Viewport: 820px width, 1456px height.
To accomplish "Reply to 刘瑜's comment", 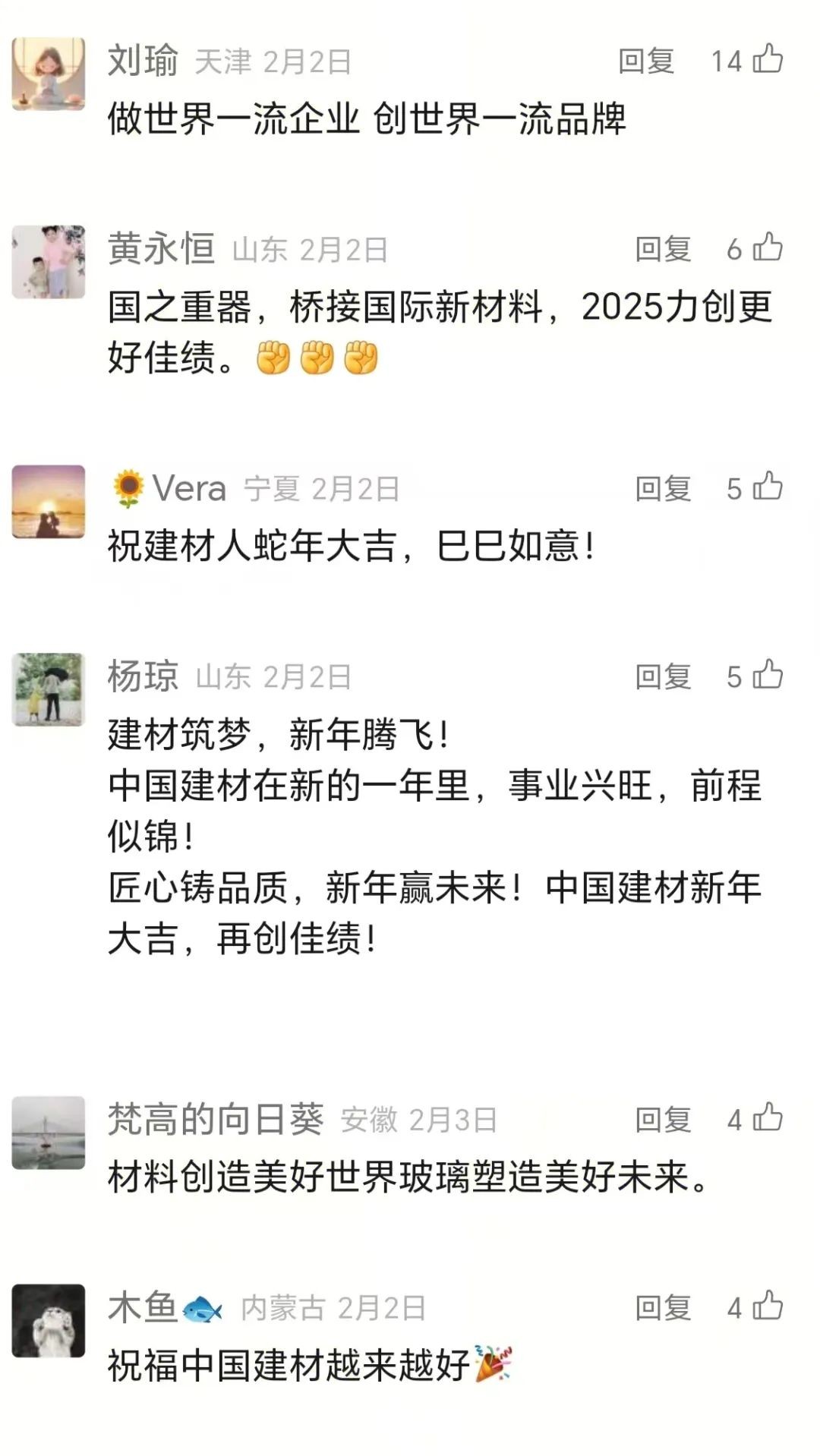I will pyautogui.click(x=646, y=61).
